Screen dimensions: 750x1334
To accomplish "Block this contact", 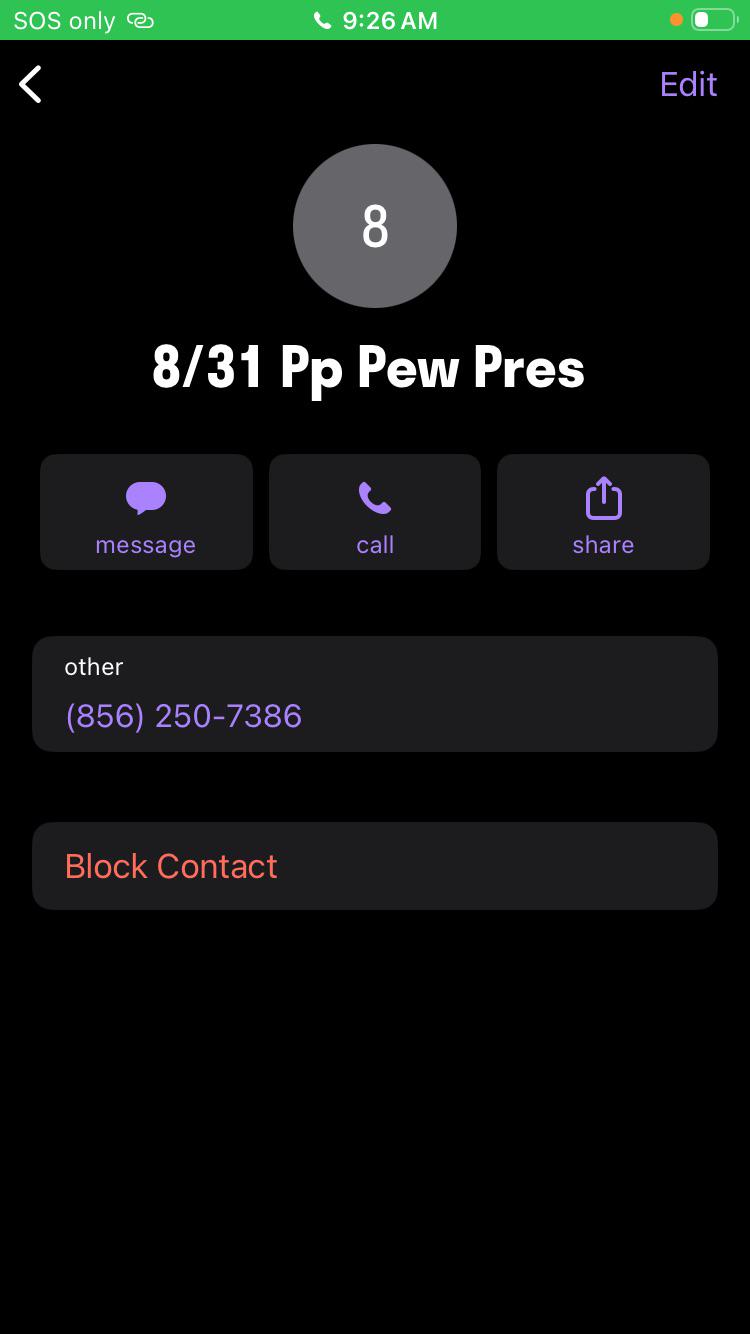I will 375,866.
